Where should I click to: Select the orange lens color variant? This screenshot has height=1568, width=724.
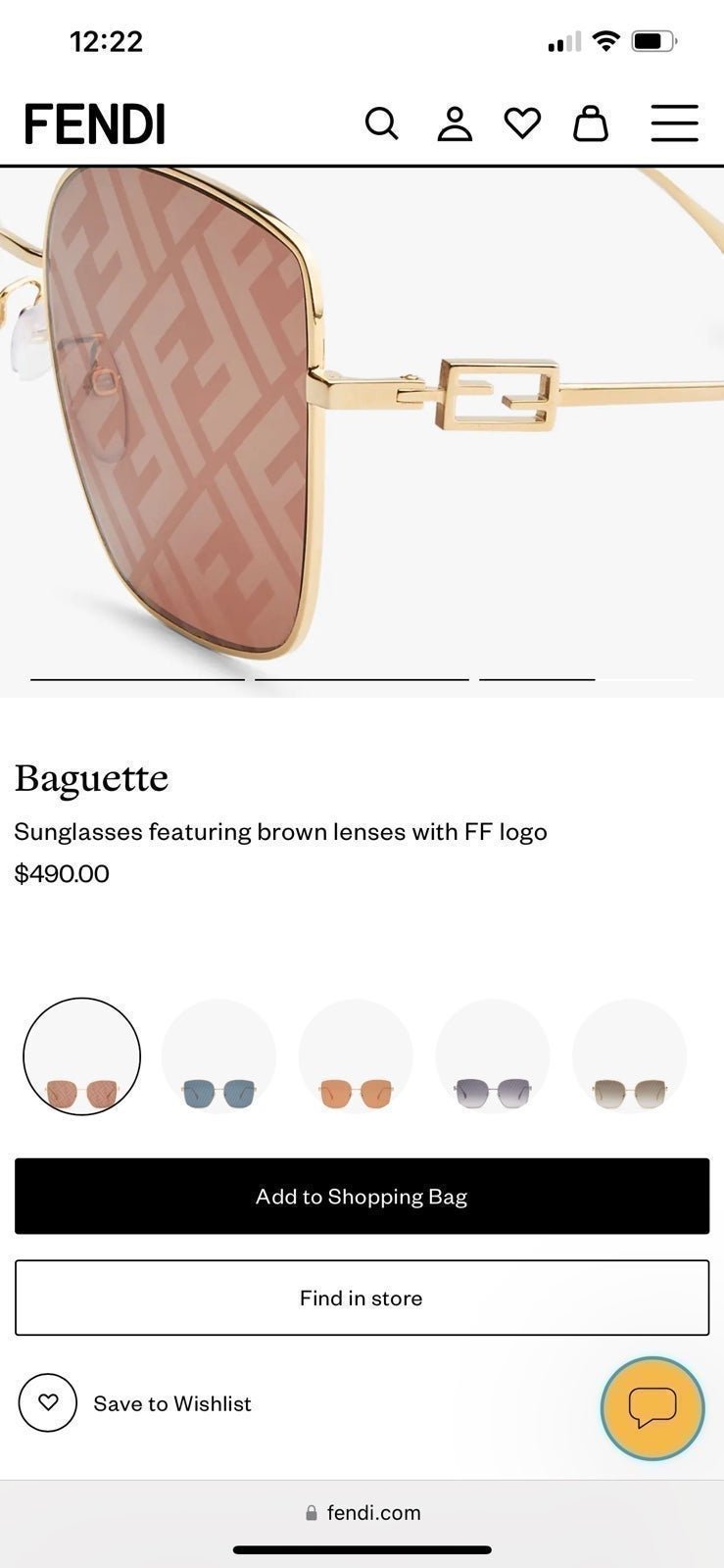tap(356, 1056)
